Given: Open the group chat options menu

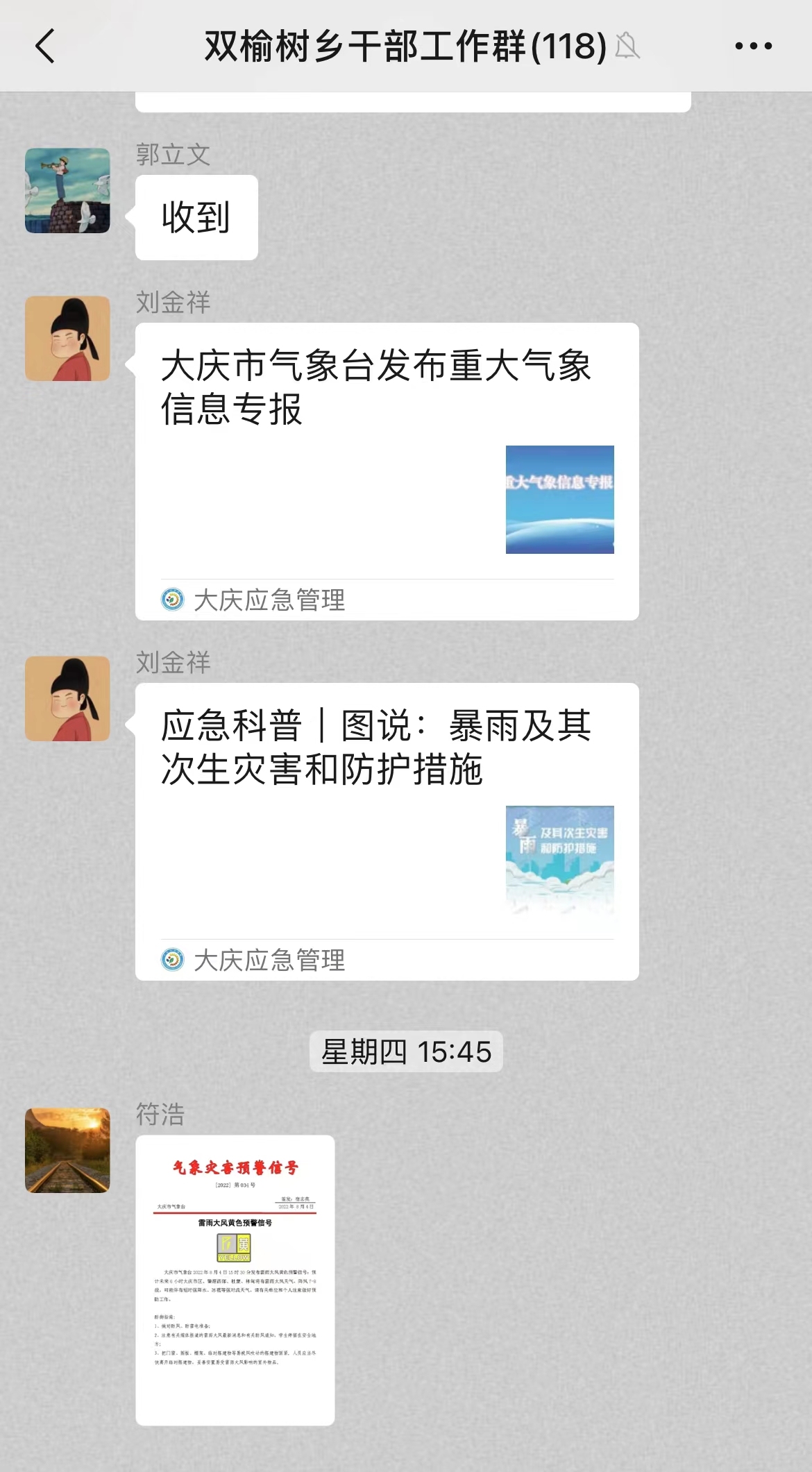Looking at the screenshot, I should tap(753, 46).
